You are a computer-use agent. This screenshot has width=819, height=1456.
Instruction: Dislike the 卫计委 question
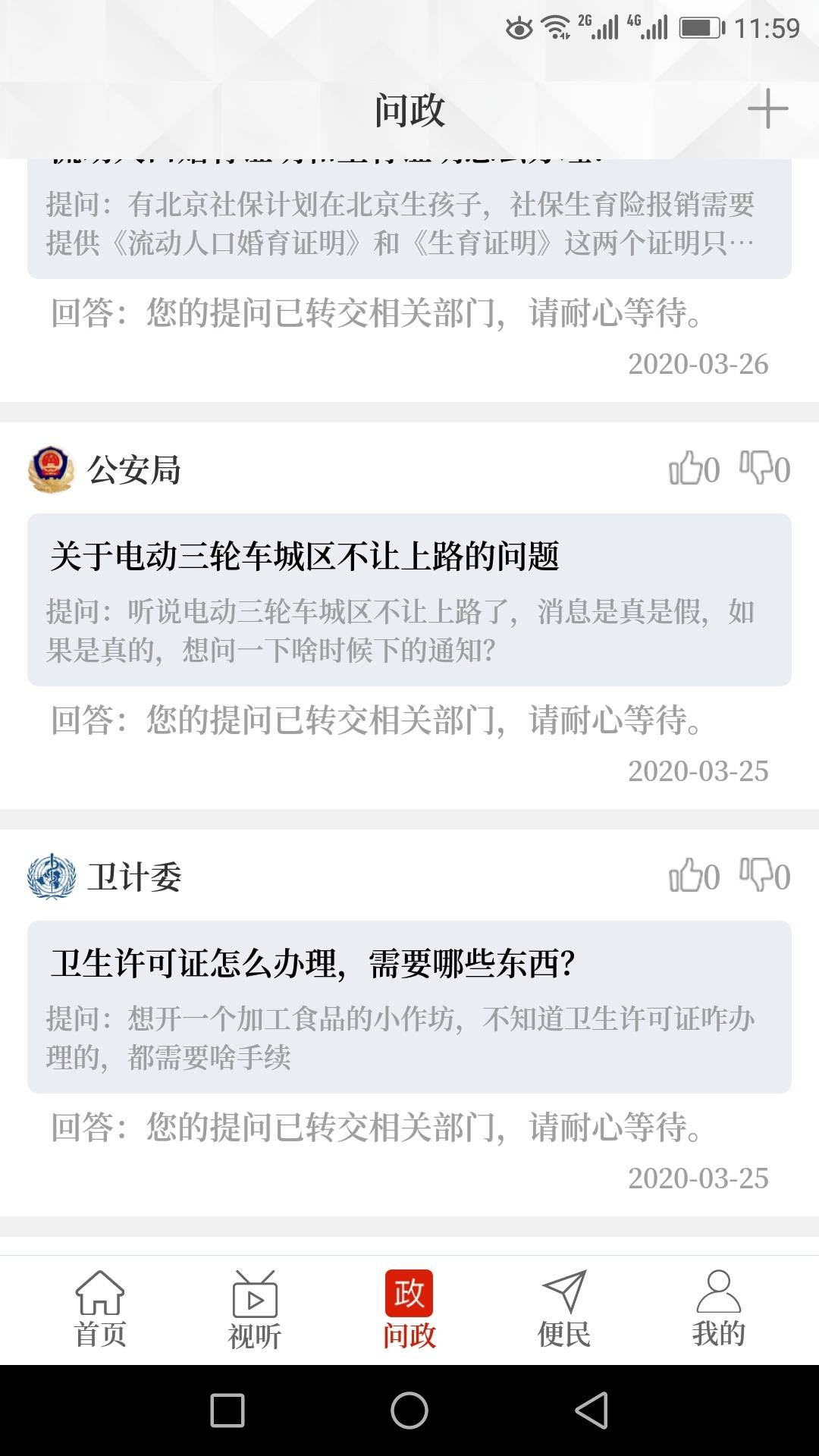(764, 876)
